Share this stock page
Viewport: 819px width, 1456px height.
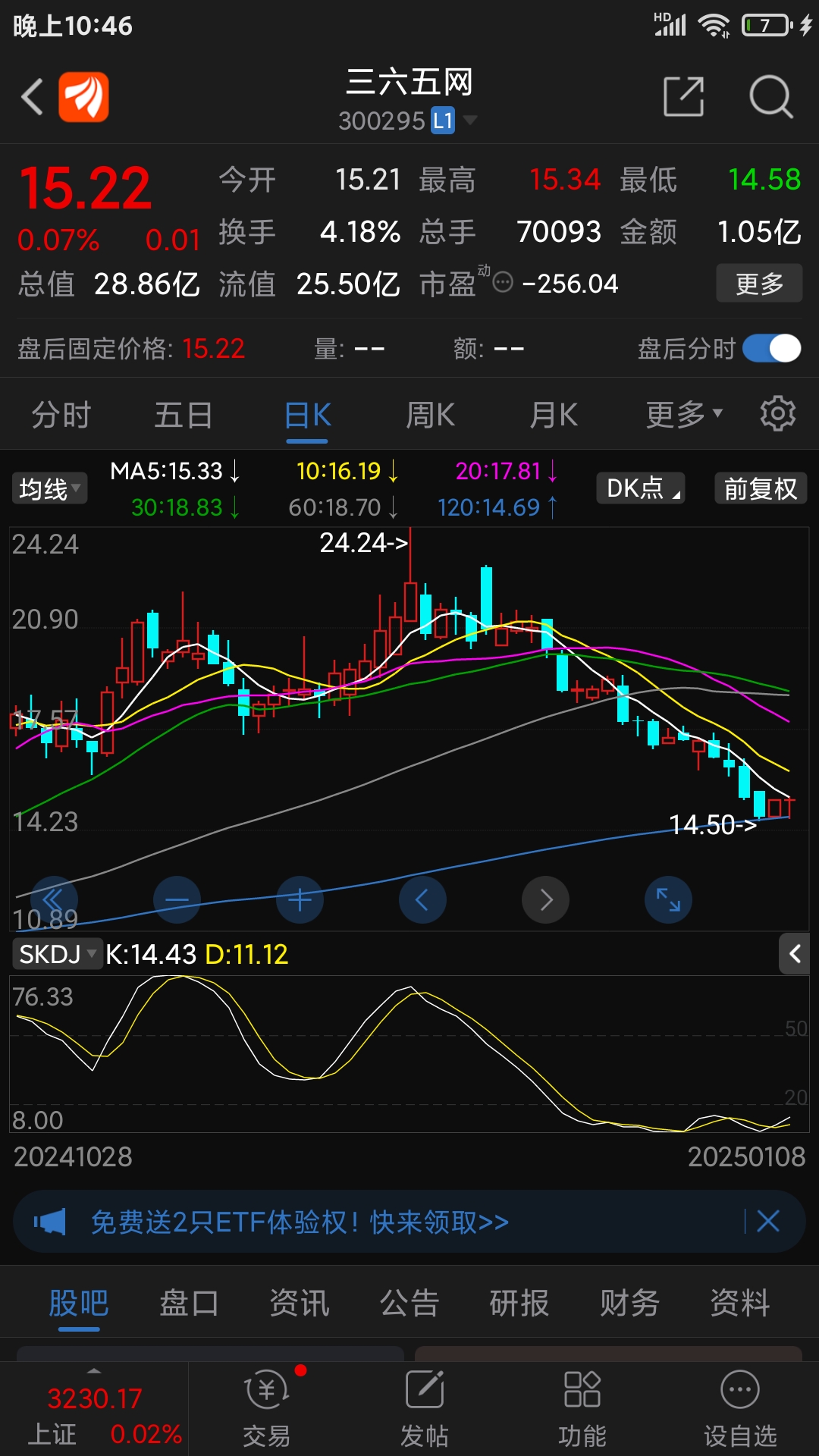[x=683, y=97]
